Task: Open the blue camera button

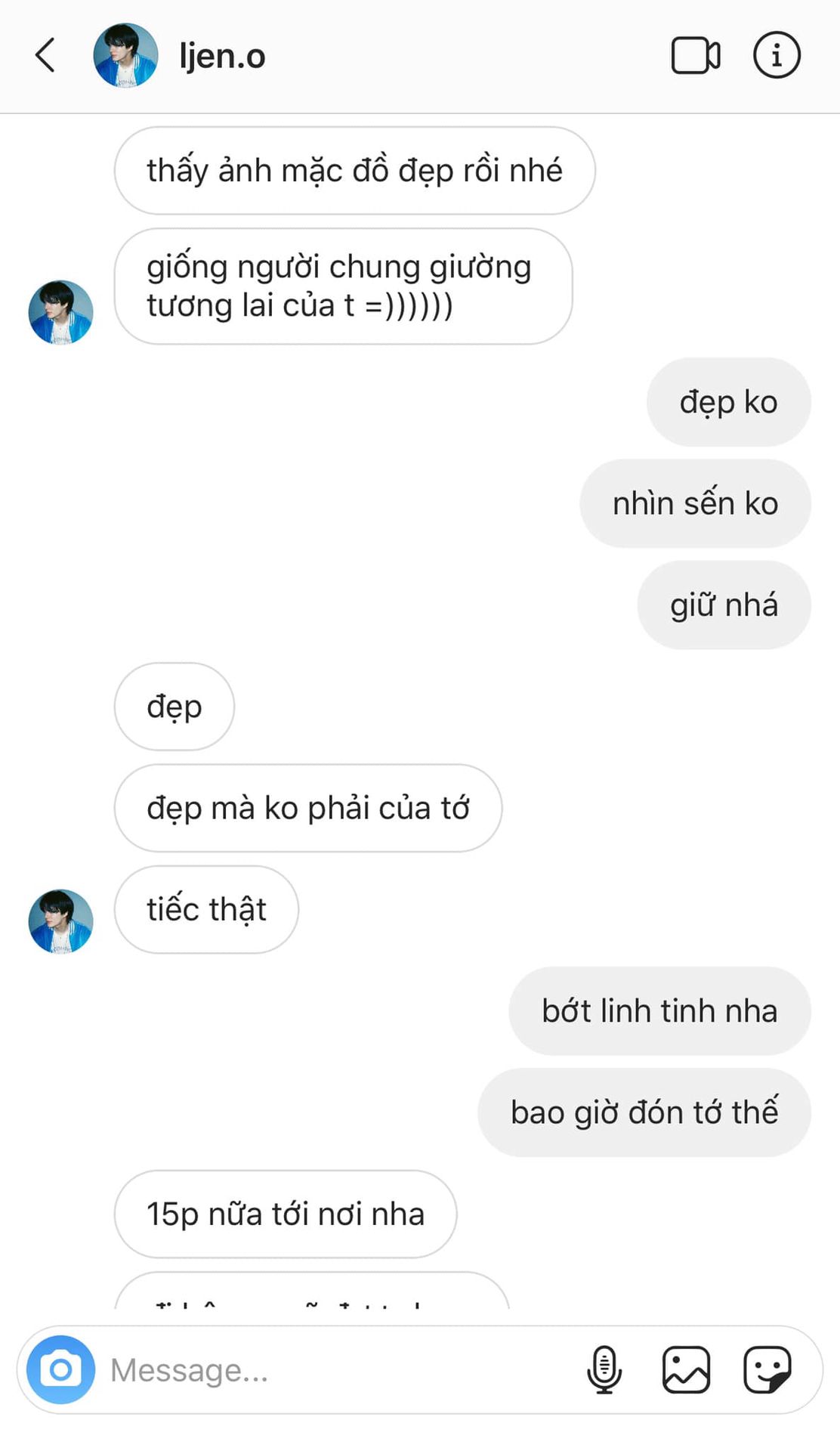Action: [60, 1369]
